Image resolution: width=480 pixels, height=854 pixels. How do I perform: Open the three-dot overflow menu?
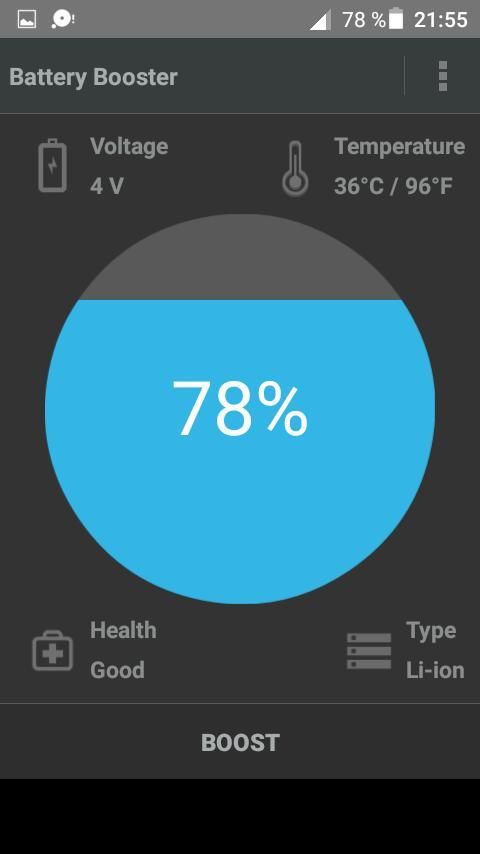(442, 76)
